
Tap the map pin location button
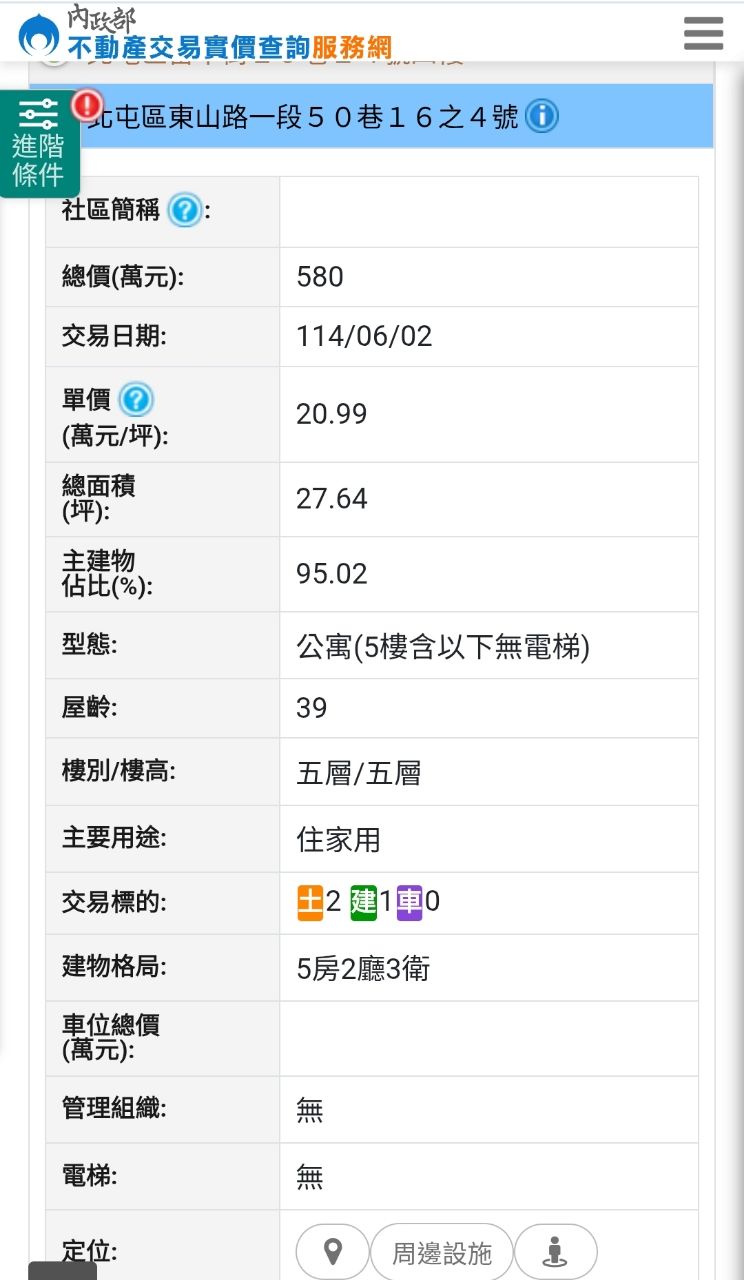pyautogui.click(x=333, y=1252)
